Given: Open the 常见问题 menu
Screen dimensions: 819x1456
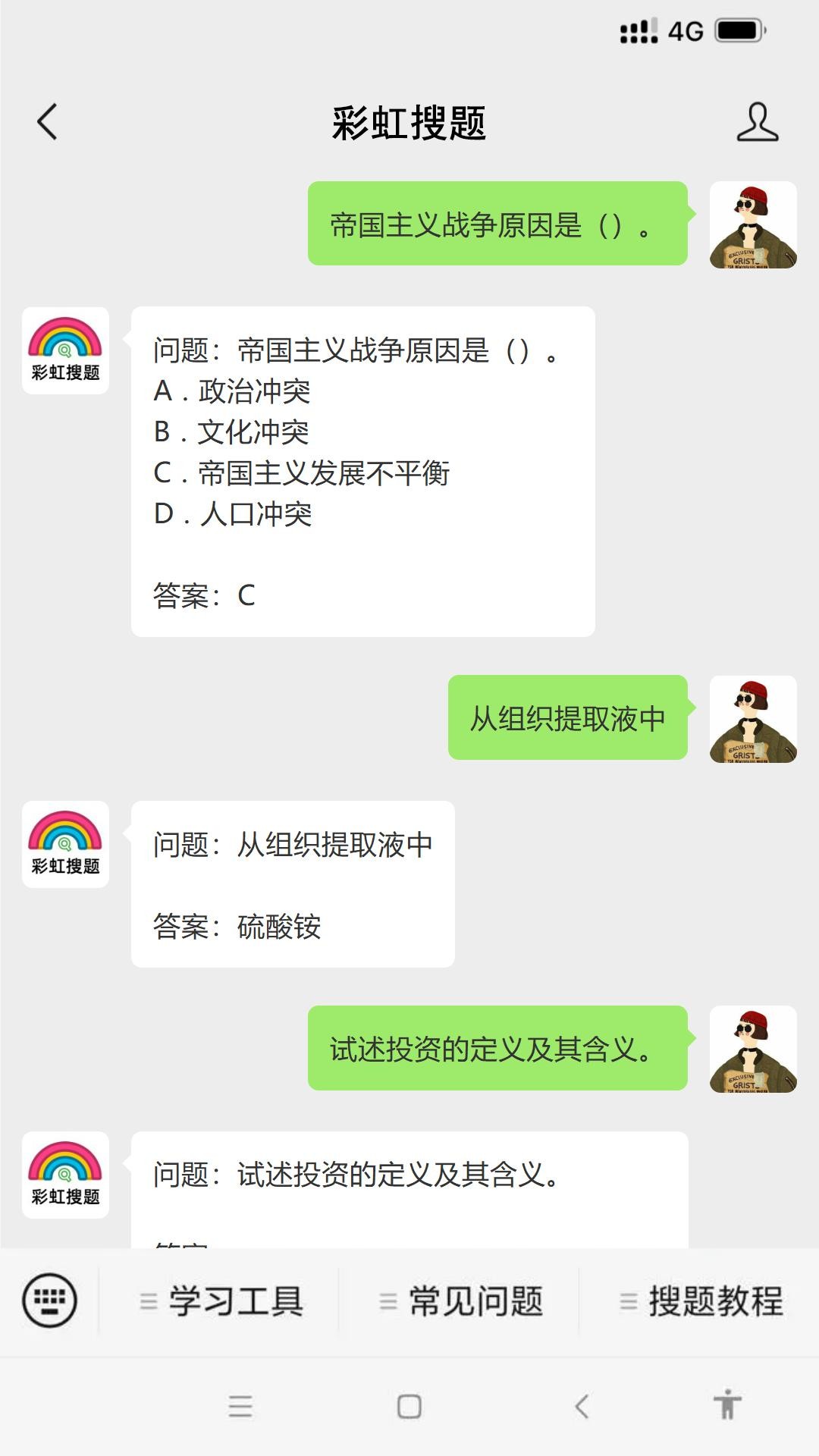Looking at the screenshot, I should [x=460, y=1301].
